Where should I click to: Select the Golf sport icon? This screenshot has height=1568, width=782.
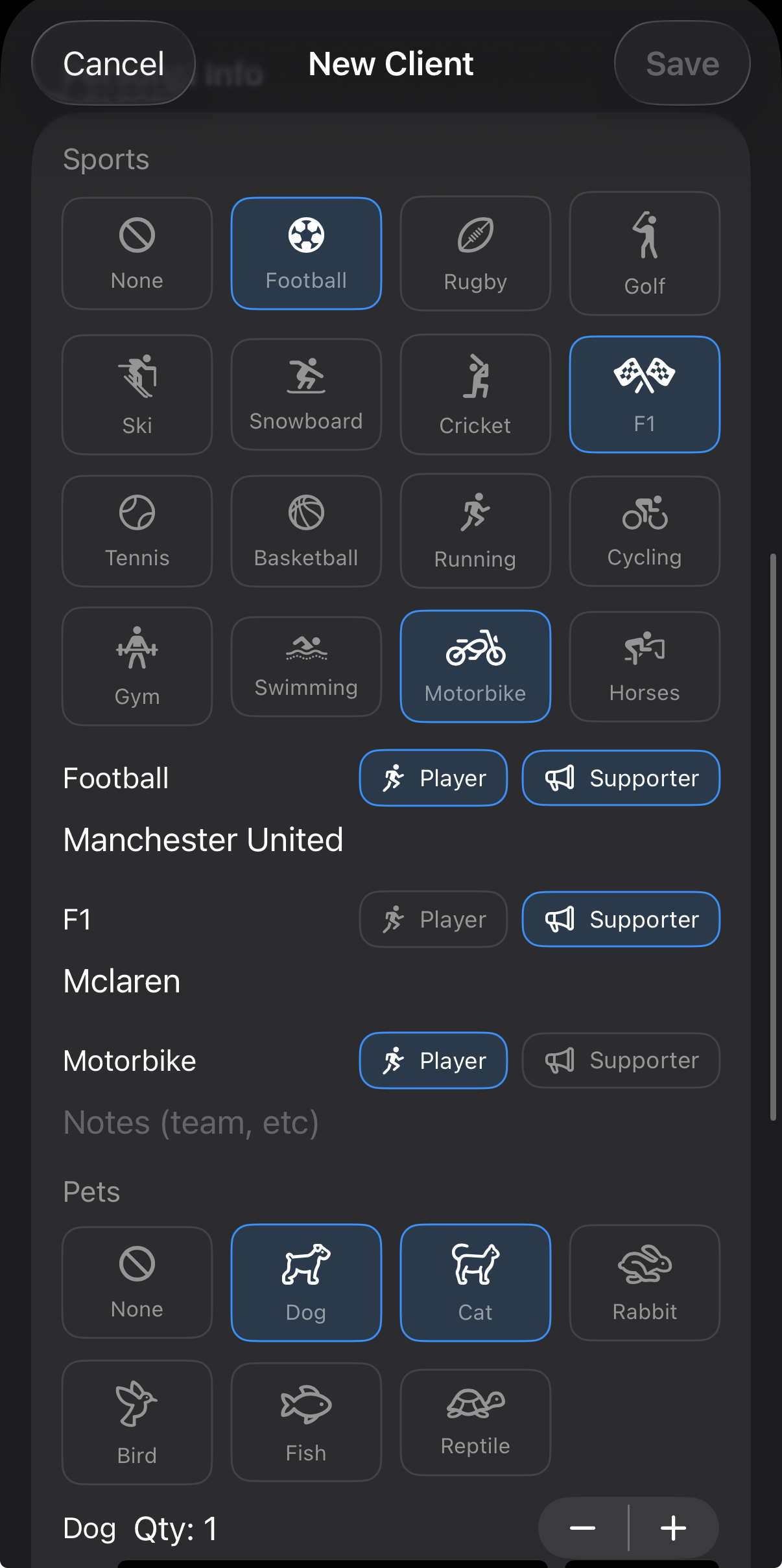(x=644, y=252)
